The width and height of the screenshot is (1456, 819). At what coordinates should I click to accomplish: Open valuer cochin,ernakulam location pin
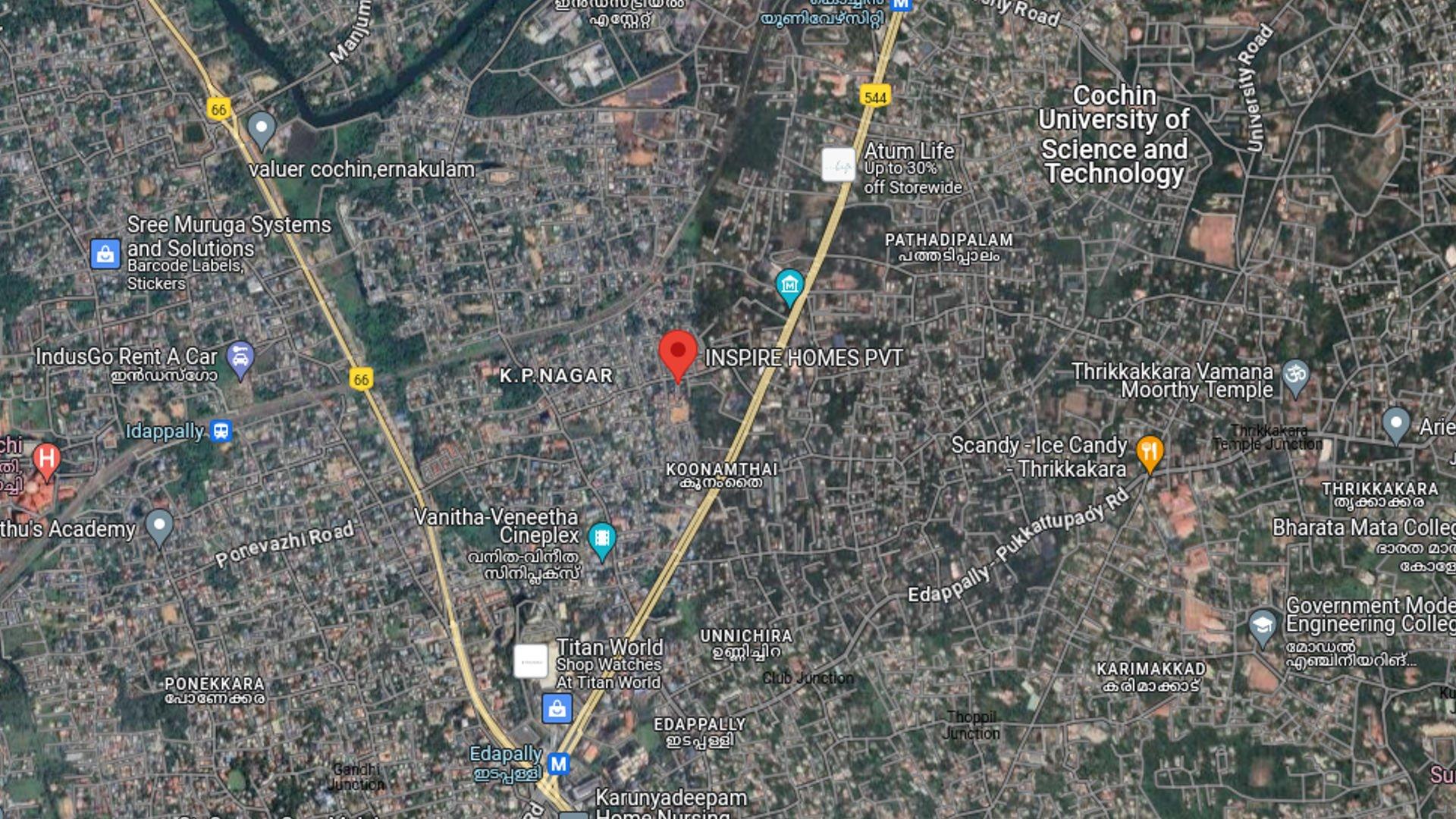pyautogui.click(x=262, y=128)
